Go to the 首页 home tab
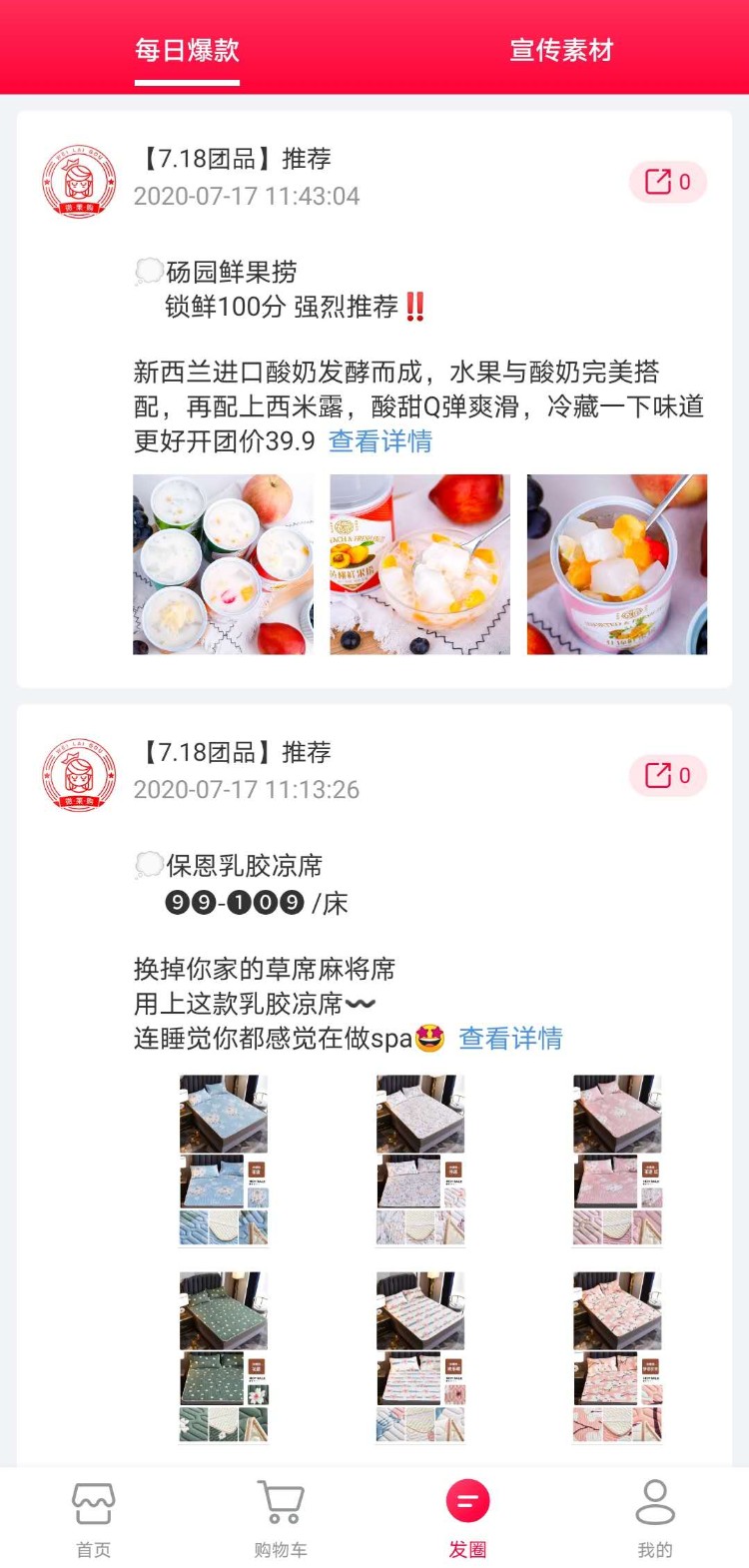Screen dimensions: 749x1568 94,1519
